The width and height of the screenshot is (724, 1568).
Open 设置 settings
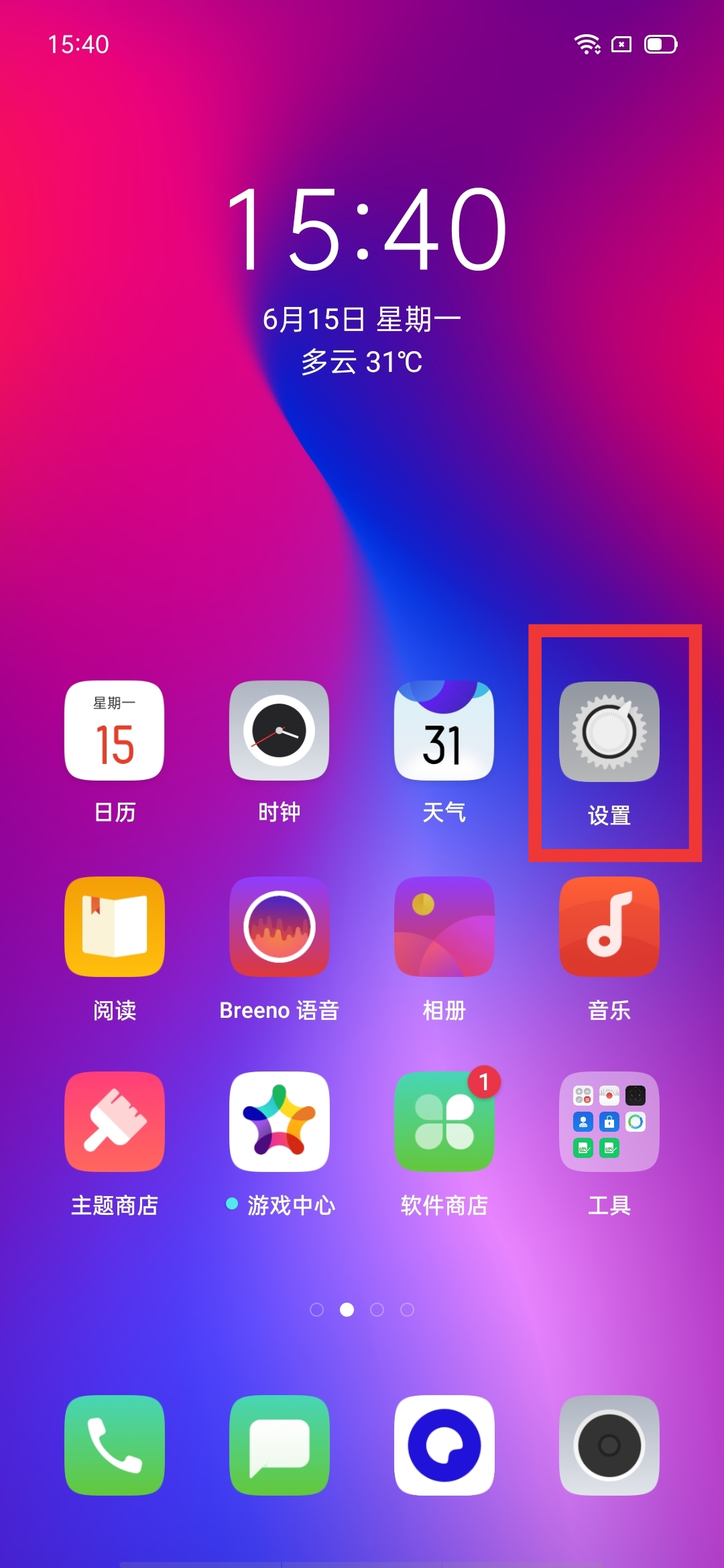pos(609,732)
